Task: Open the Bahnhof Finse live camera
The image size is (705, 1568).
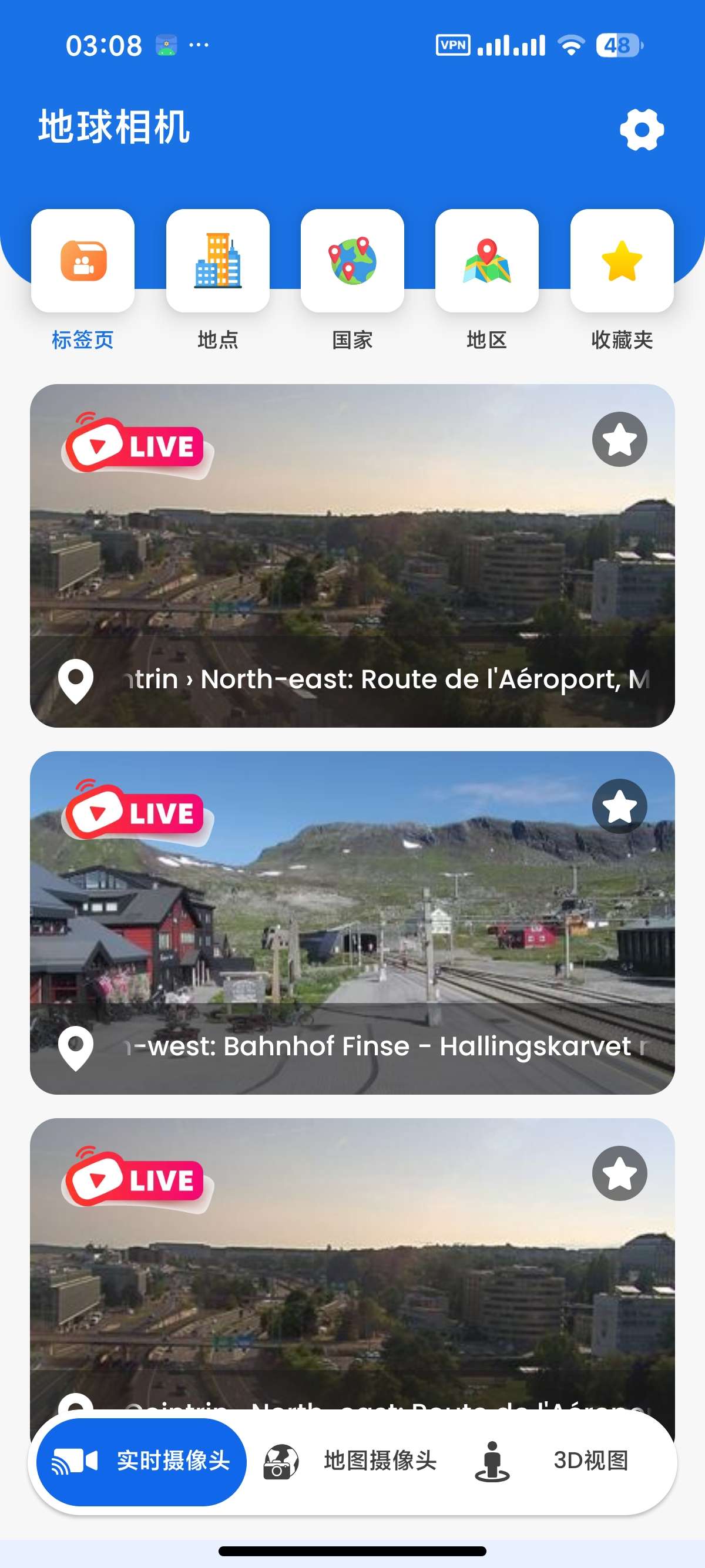Action: tap(352, 923)
